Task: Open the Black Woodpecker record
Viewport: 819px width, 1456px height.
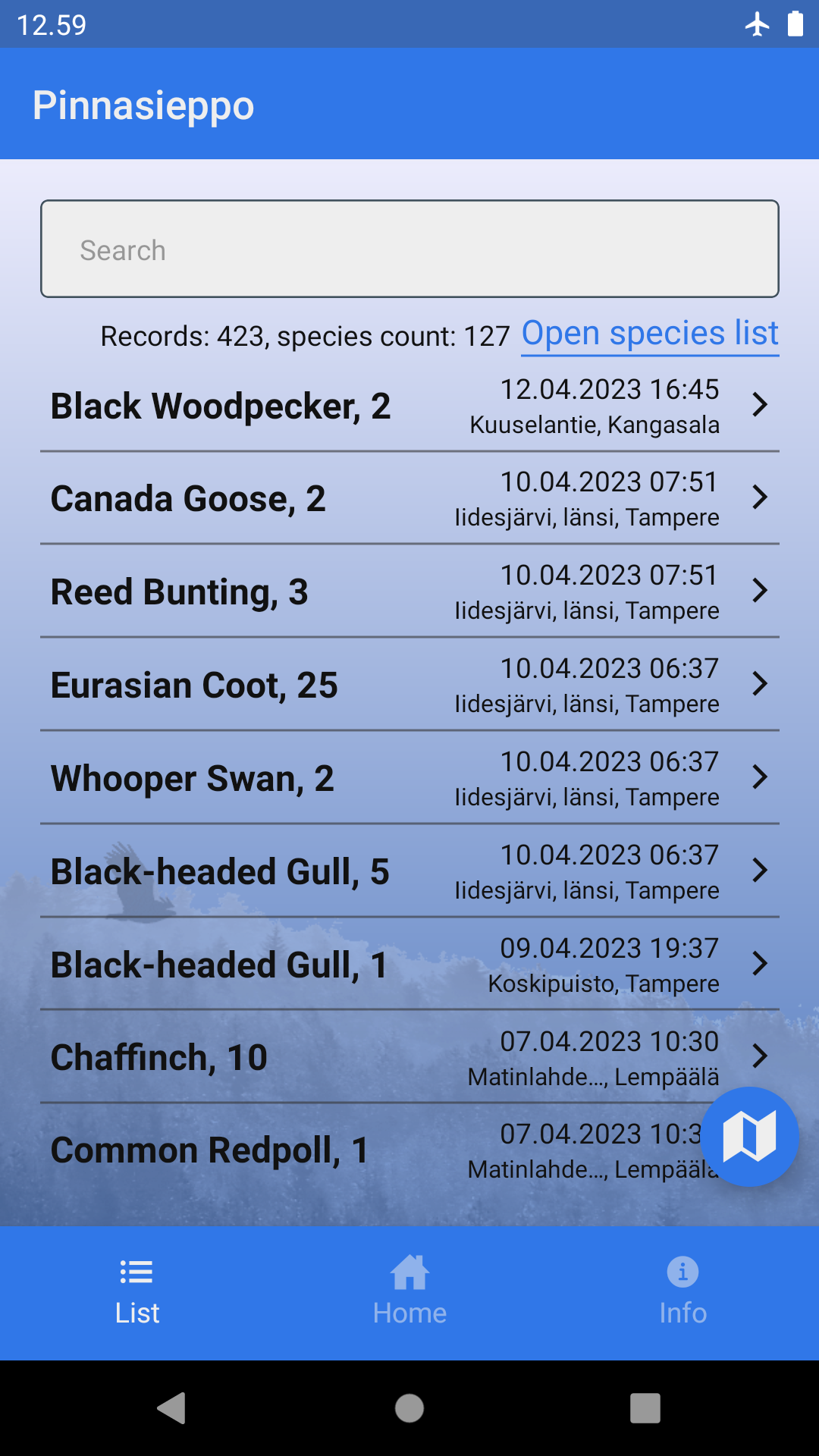Action: [x=409, y=406]
